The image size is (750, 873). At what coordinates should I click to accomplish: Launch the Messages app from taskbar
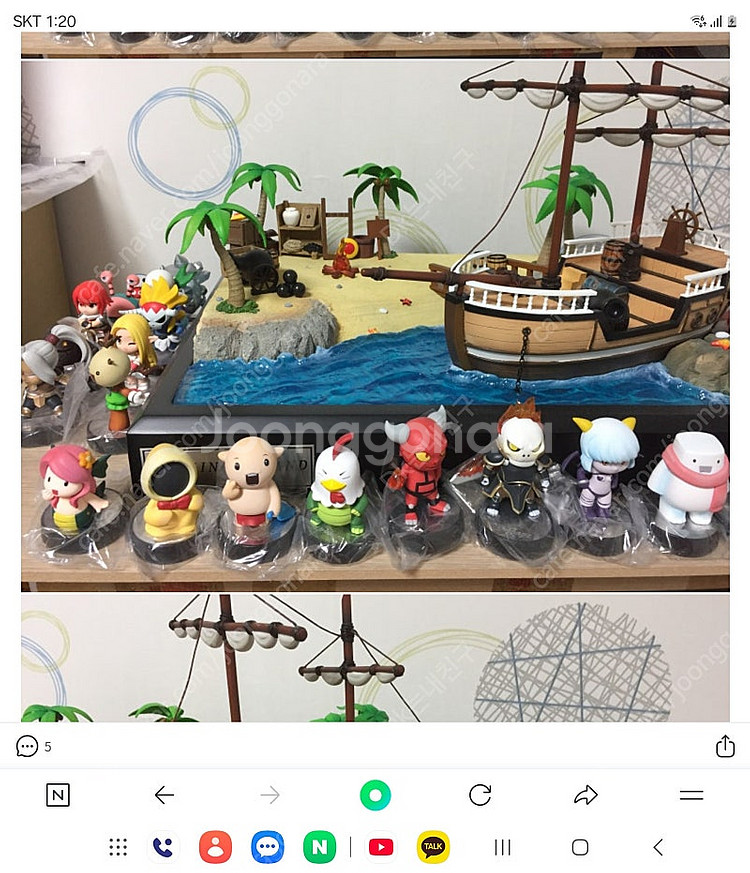coord(267,847)
